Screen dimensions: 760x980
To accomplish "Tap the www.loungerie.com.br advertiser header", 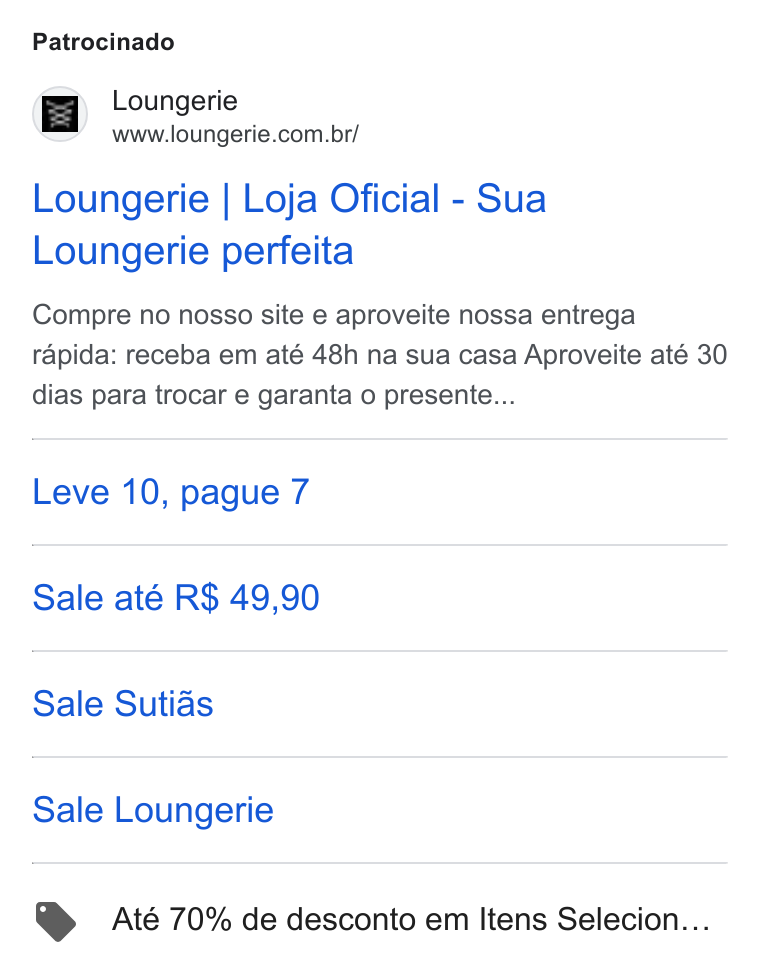I will 196,116.
